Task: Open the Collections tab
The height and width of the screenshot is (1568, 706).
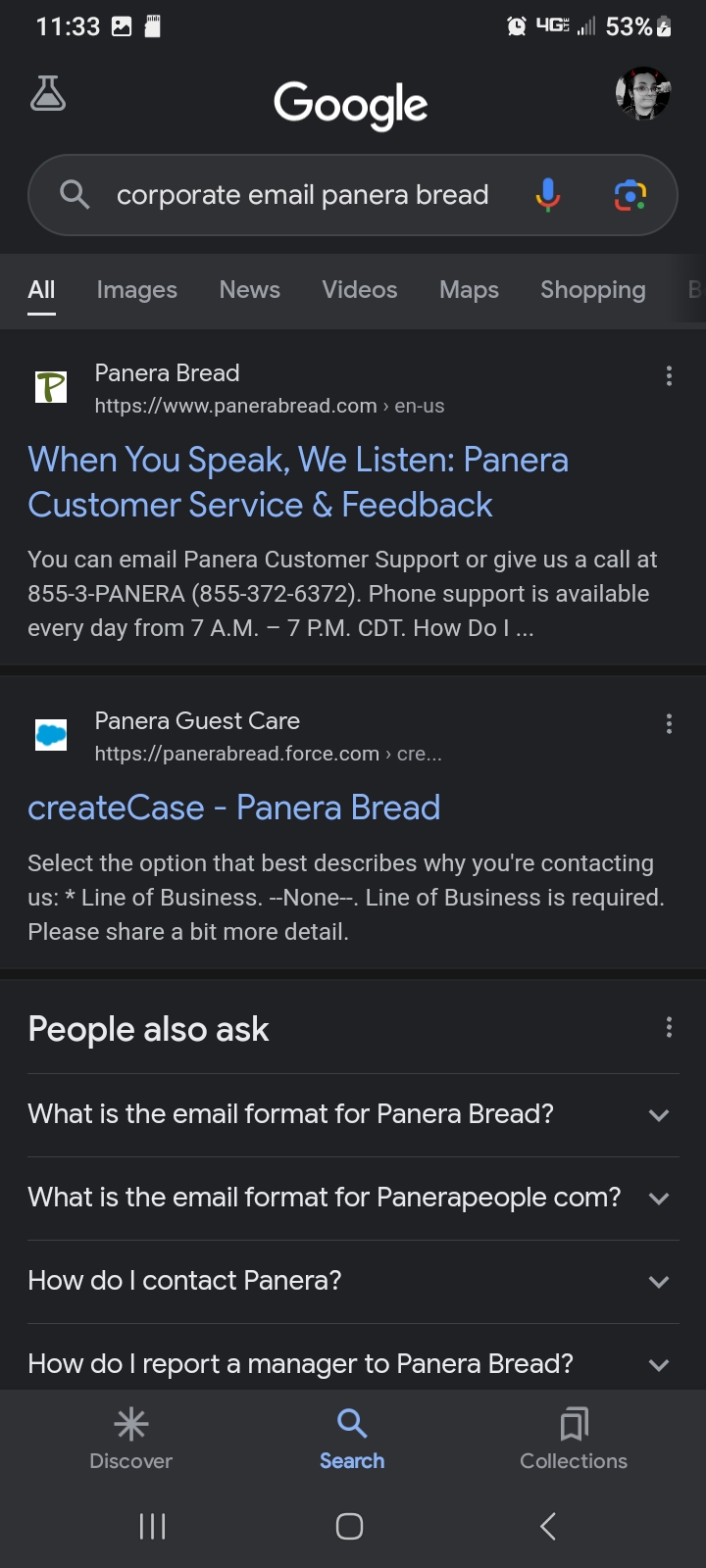Action: [574, 1438]
